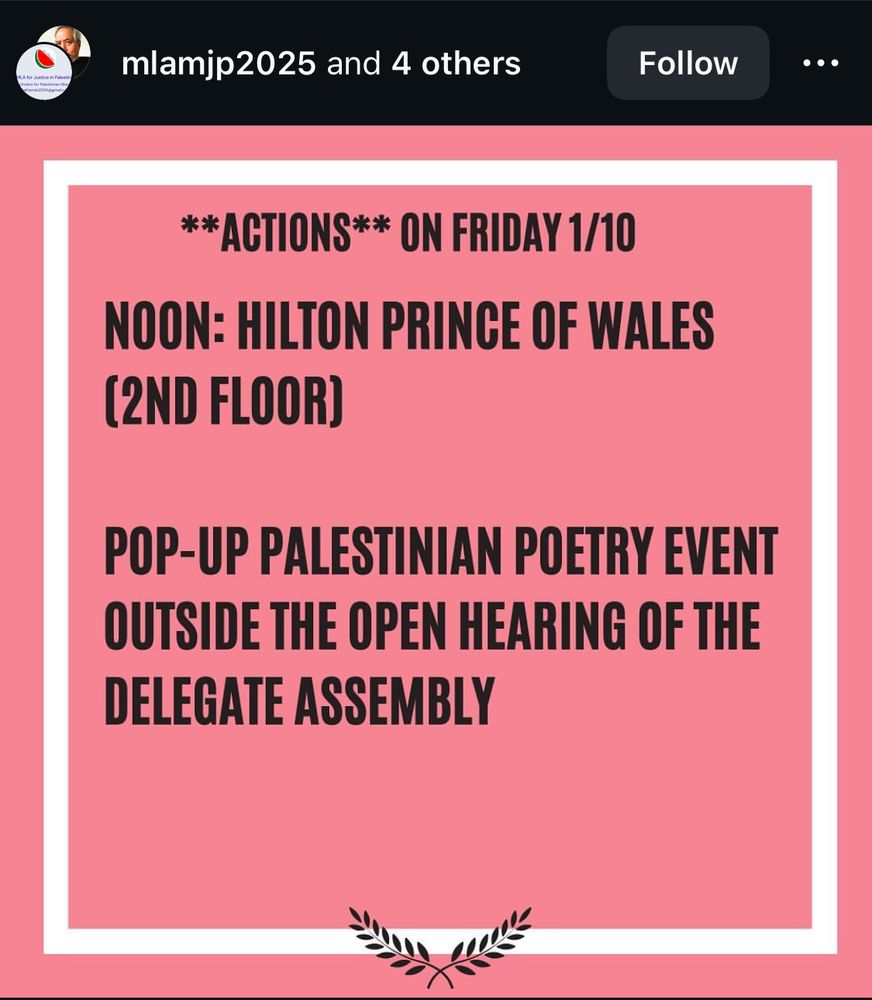Click the left branch of the laurel wreath

click(x=390, y=940)
